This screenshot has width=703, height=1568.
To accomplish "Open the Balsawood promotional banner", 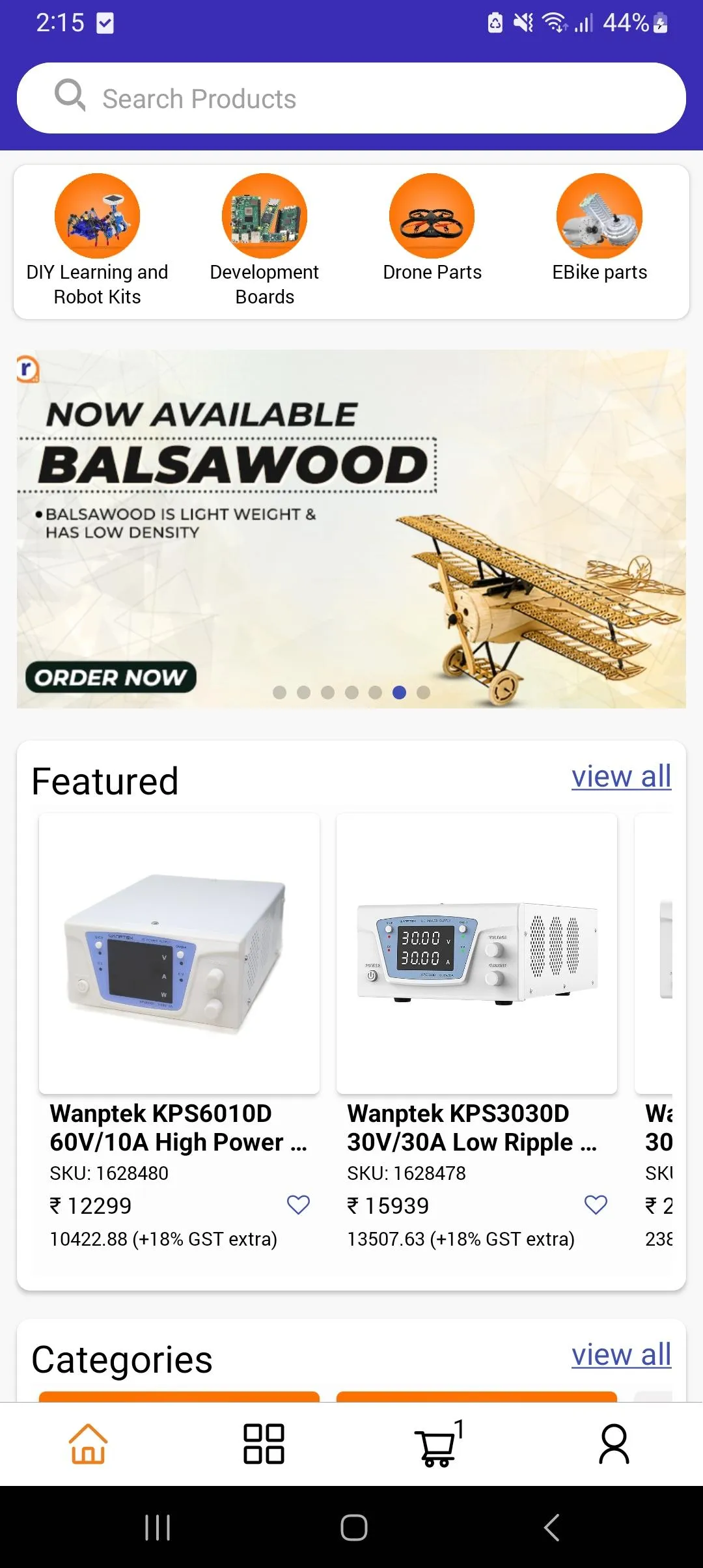I will (x=351, y=529).
